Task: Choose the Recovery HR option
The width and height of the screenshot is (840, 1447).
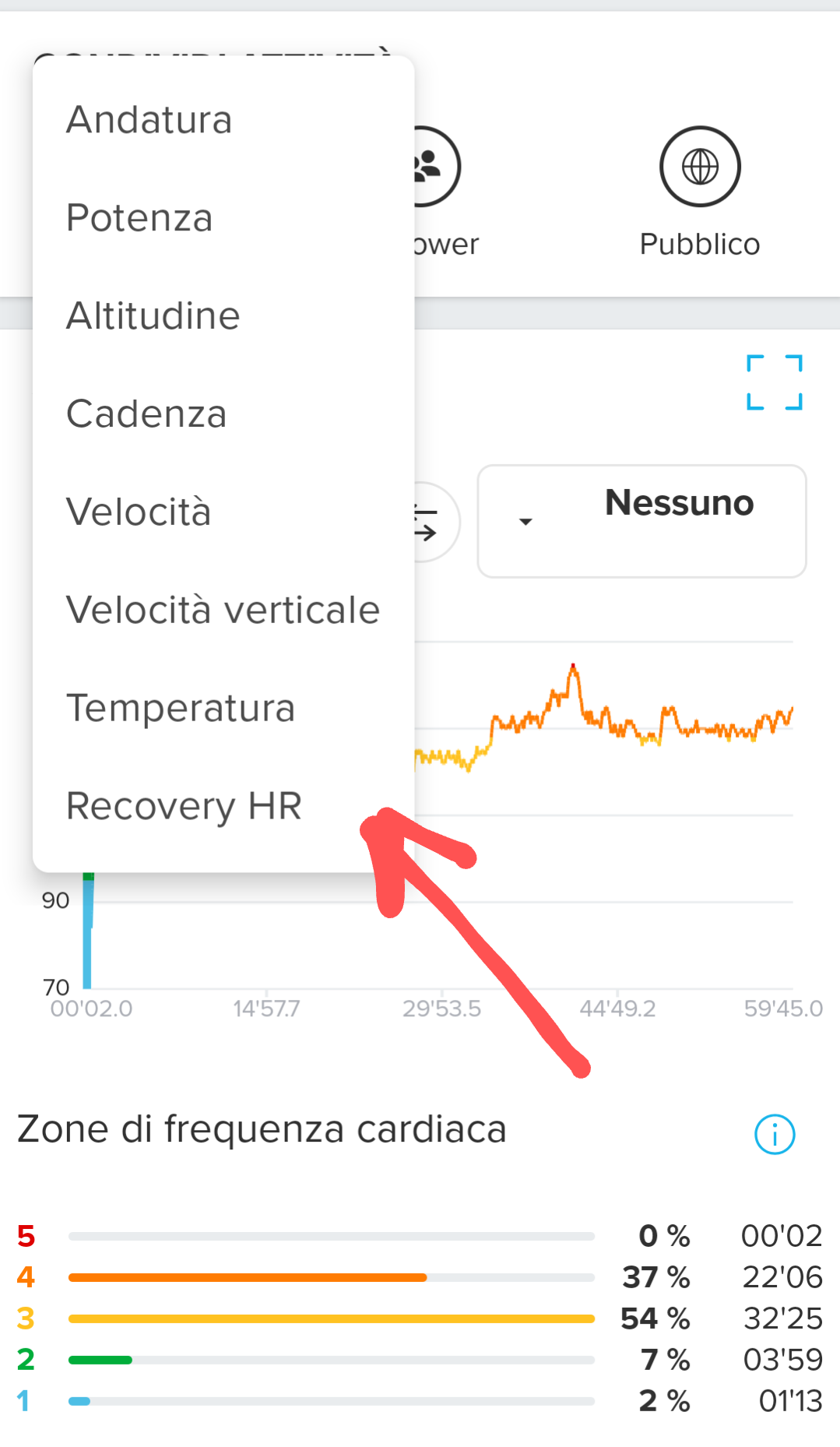Action: click(223, 807)
